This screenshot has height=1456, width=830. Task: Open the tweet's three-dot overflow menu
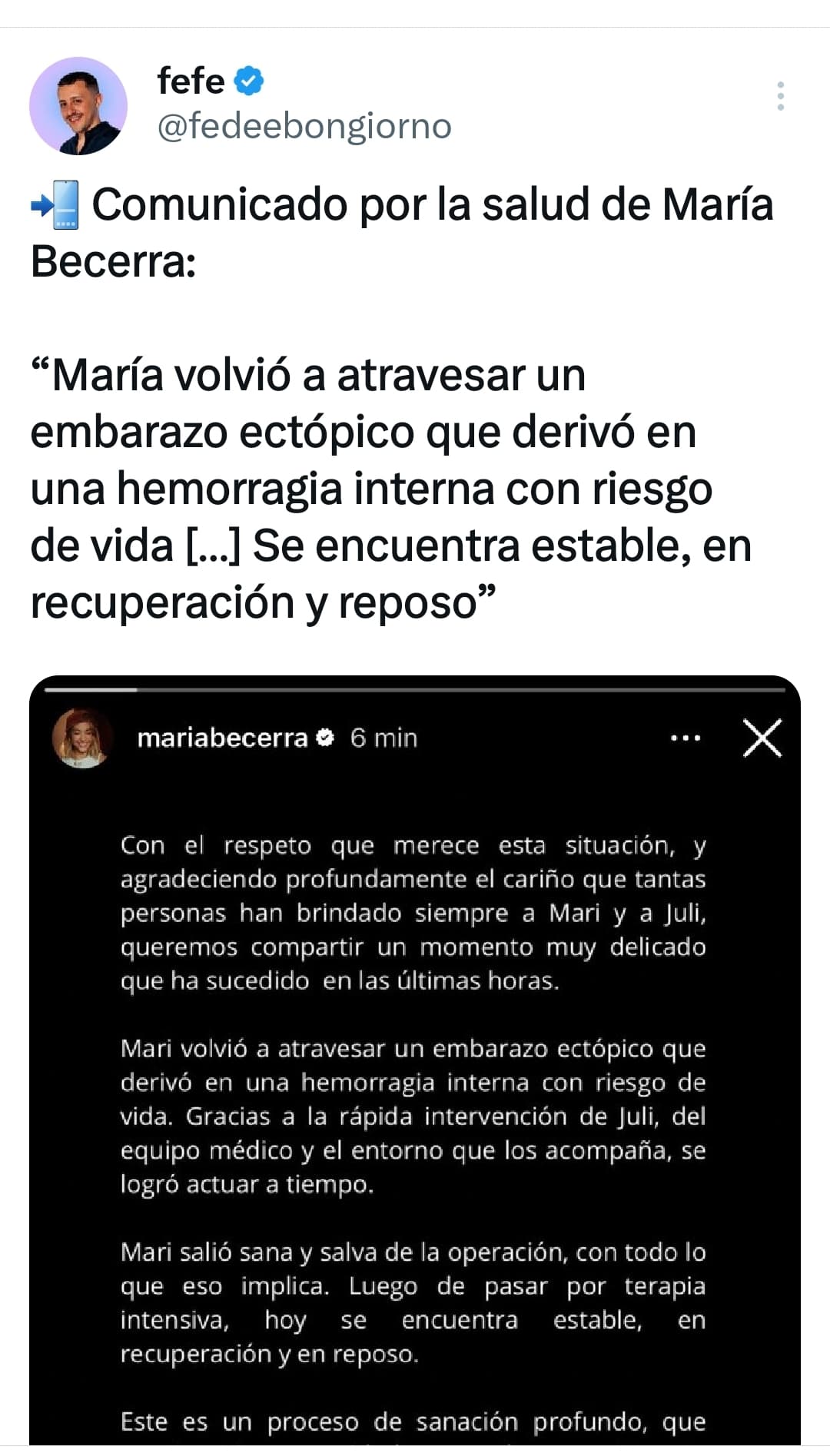(x=780, y=96)
